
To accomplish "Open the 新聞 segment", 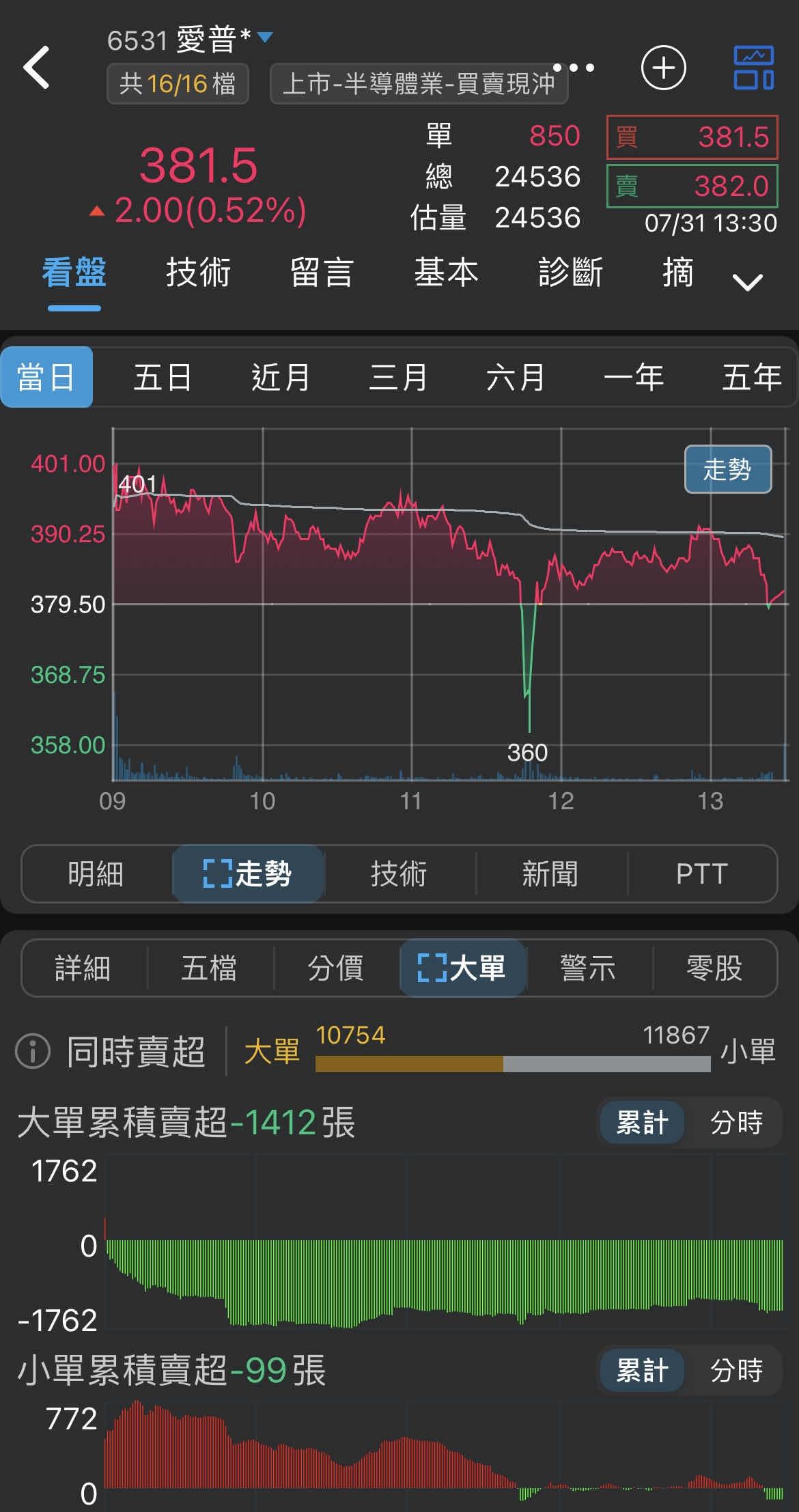I will tap(550, 873).
